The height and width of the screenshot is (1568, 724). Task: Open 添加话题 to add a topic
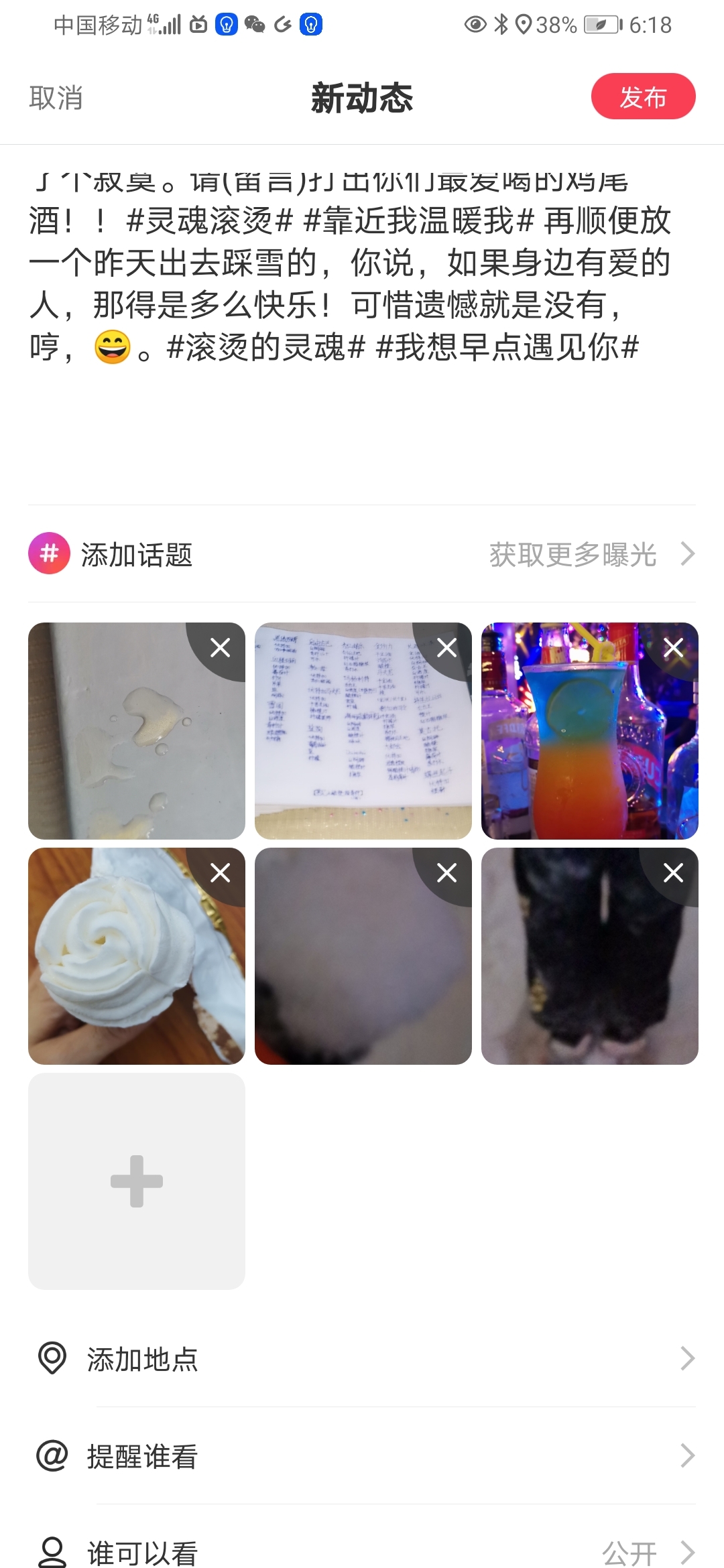[137, 555]
